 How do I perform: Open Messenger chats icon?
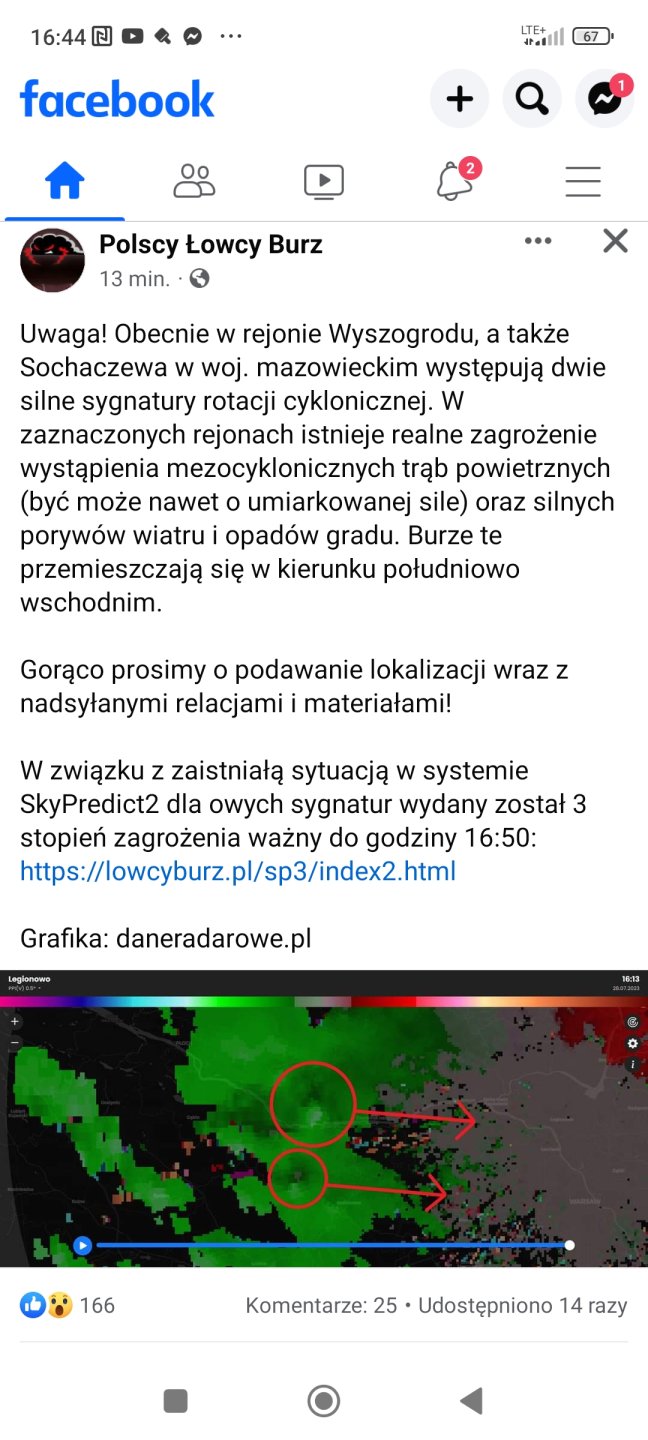pyautogui.click(x=605, y=99)
